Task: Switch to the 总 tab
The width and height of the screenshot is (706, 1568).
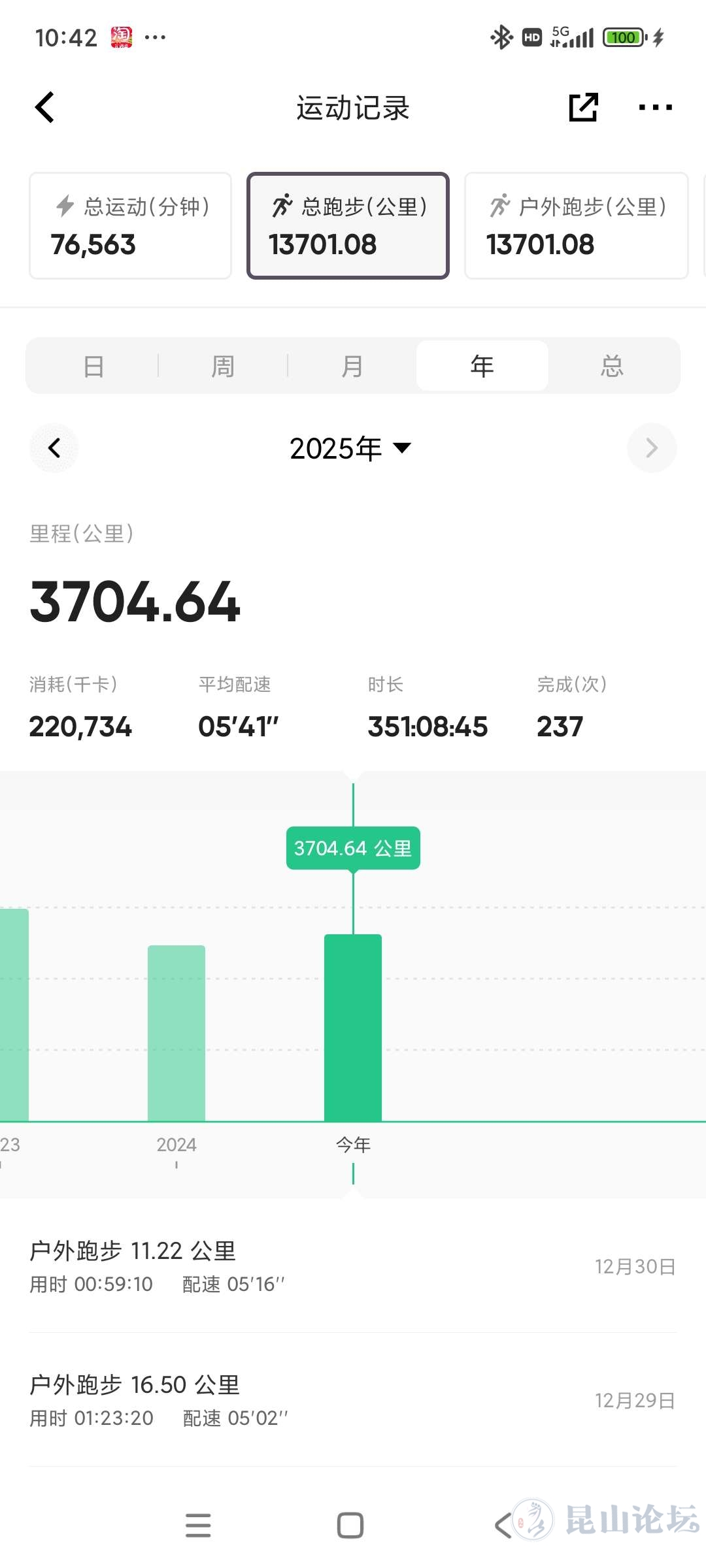Action: [x=612, y=366]
